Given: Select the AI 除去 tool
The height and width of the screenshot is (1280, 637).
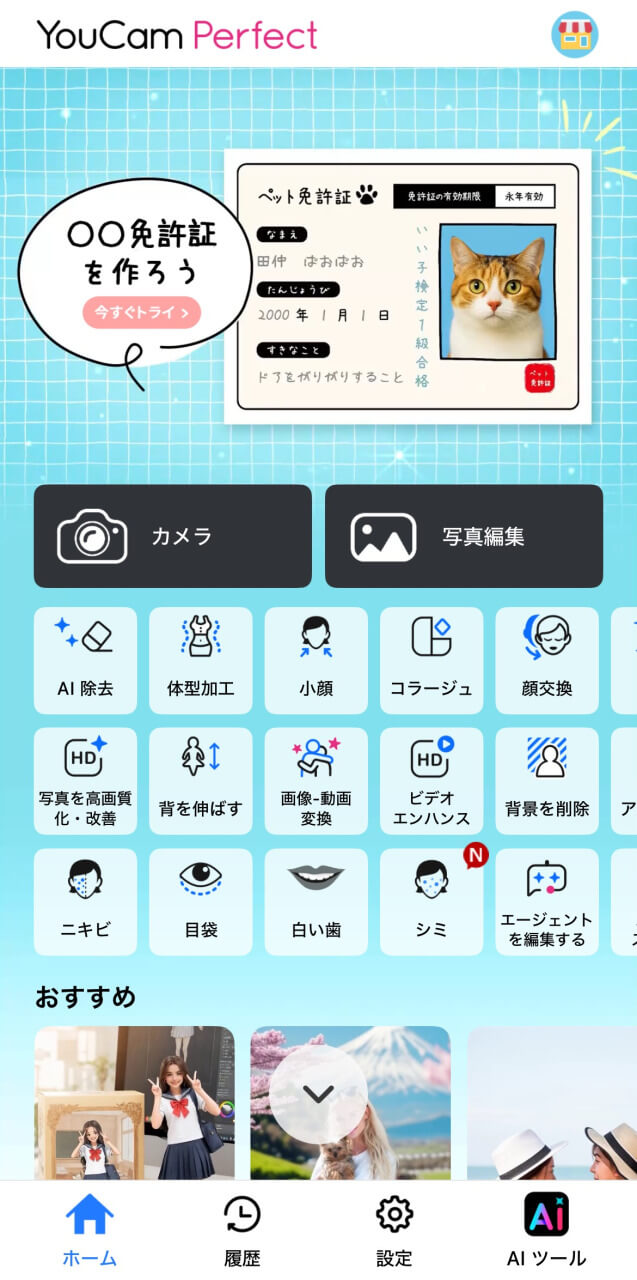Looking at the screenshot, I should (85, 660).
